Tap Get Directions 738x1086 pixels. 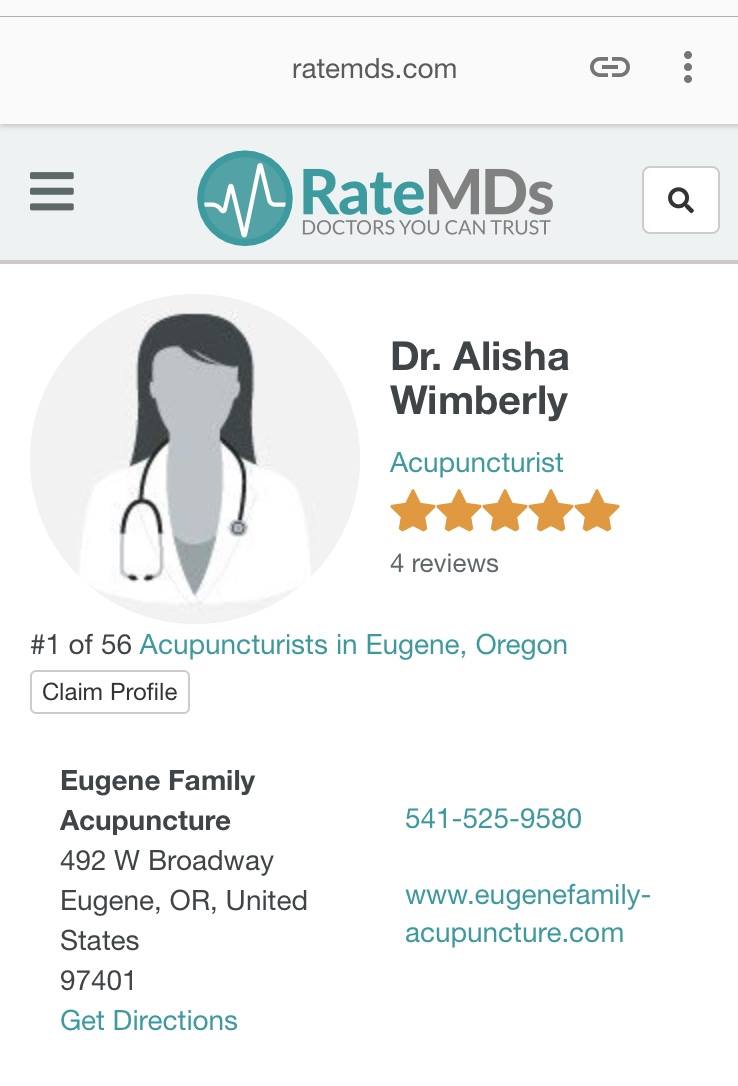149,1020
